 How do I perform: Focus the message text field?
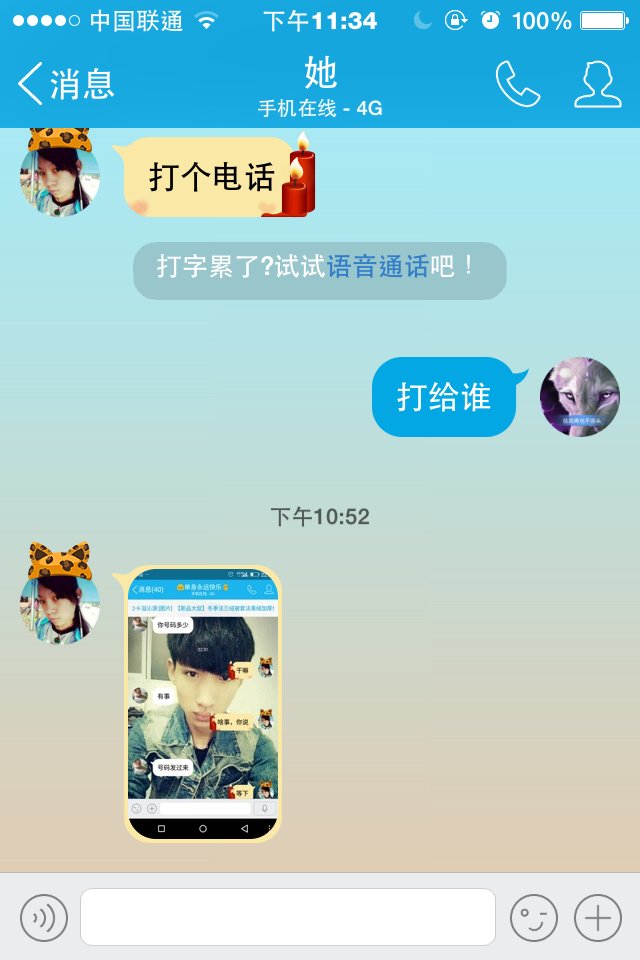point(288,917)
